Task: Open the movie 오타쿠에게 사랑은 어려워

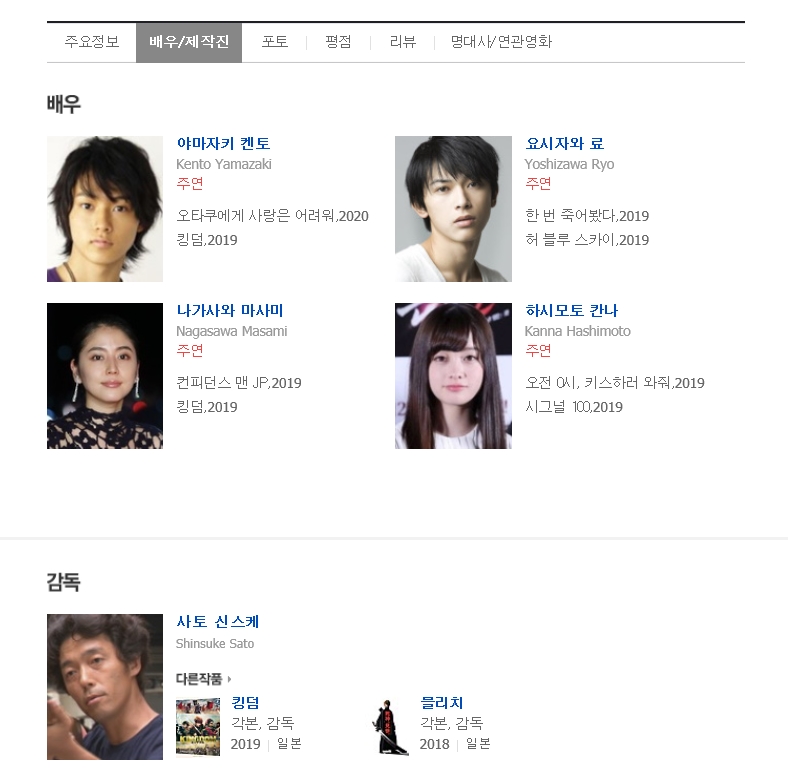Action: click(256, 216)
